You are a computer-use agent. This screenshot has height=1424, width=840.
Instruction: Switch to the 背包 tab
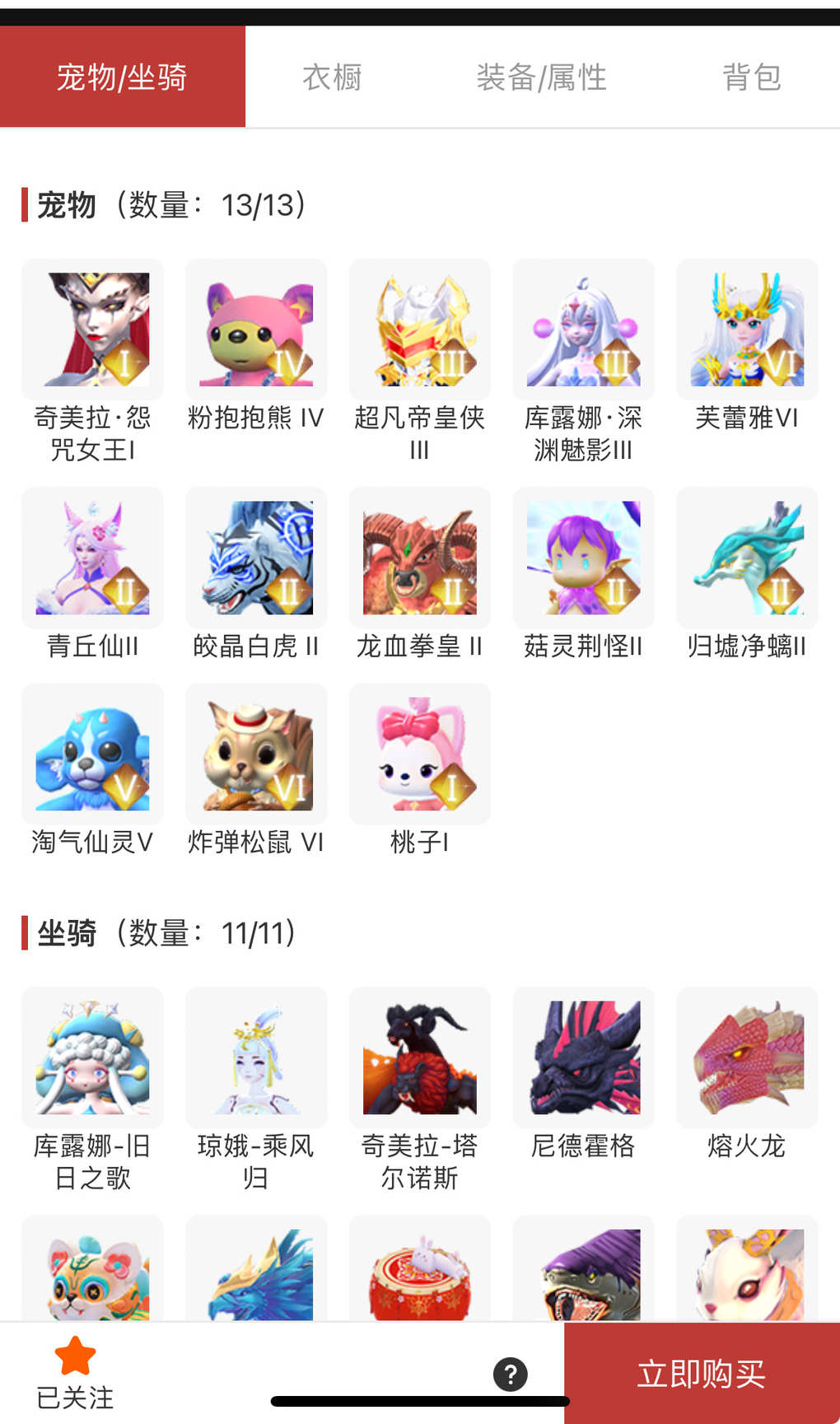(x=751, y=77)
